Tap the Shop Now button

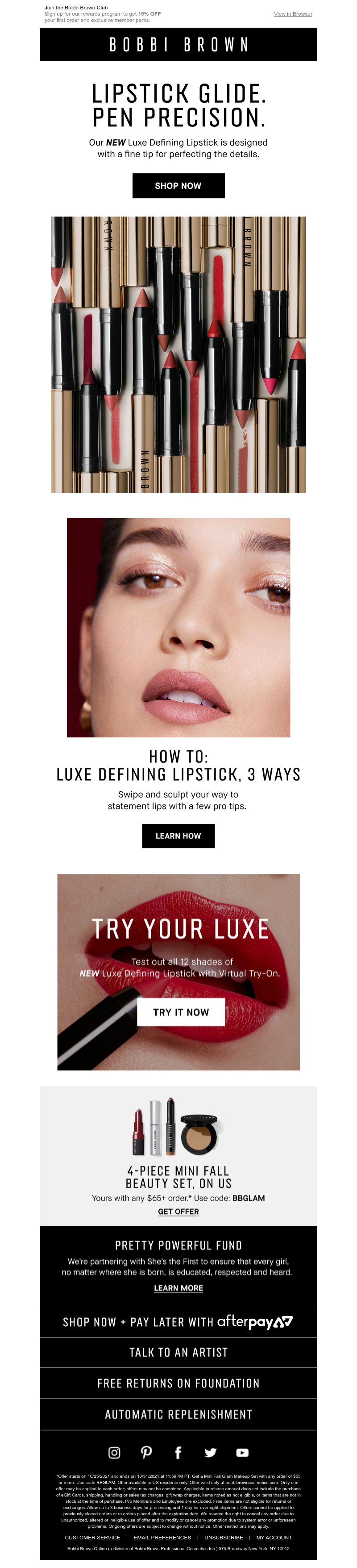(x=178, y=186)
